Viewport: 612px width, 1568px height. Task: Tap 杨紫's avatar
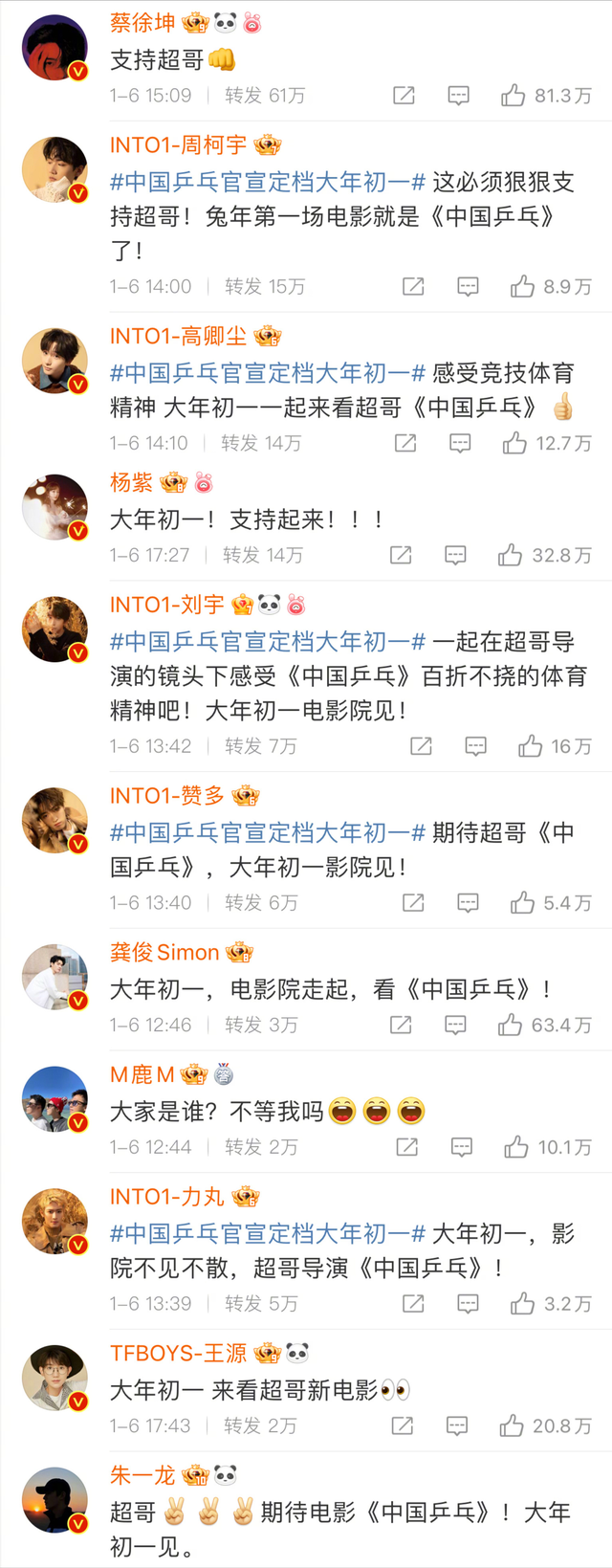(x=55, y=507)
